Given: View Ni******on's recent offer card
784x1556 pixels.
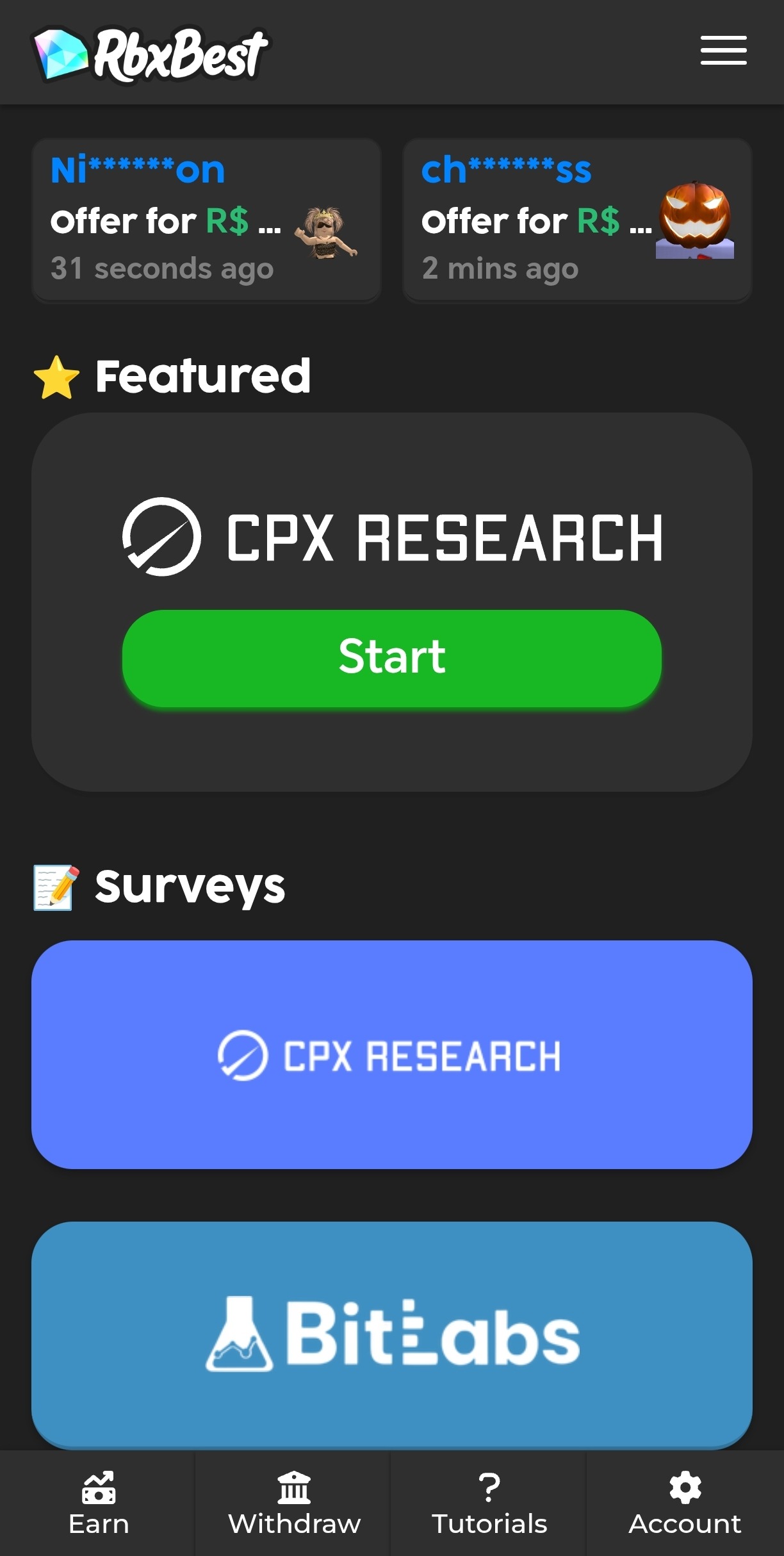Looking at the screenshot, I should [206, 220].
